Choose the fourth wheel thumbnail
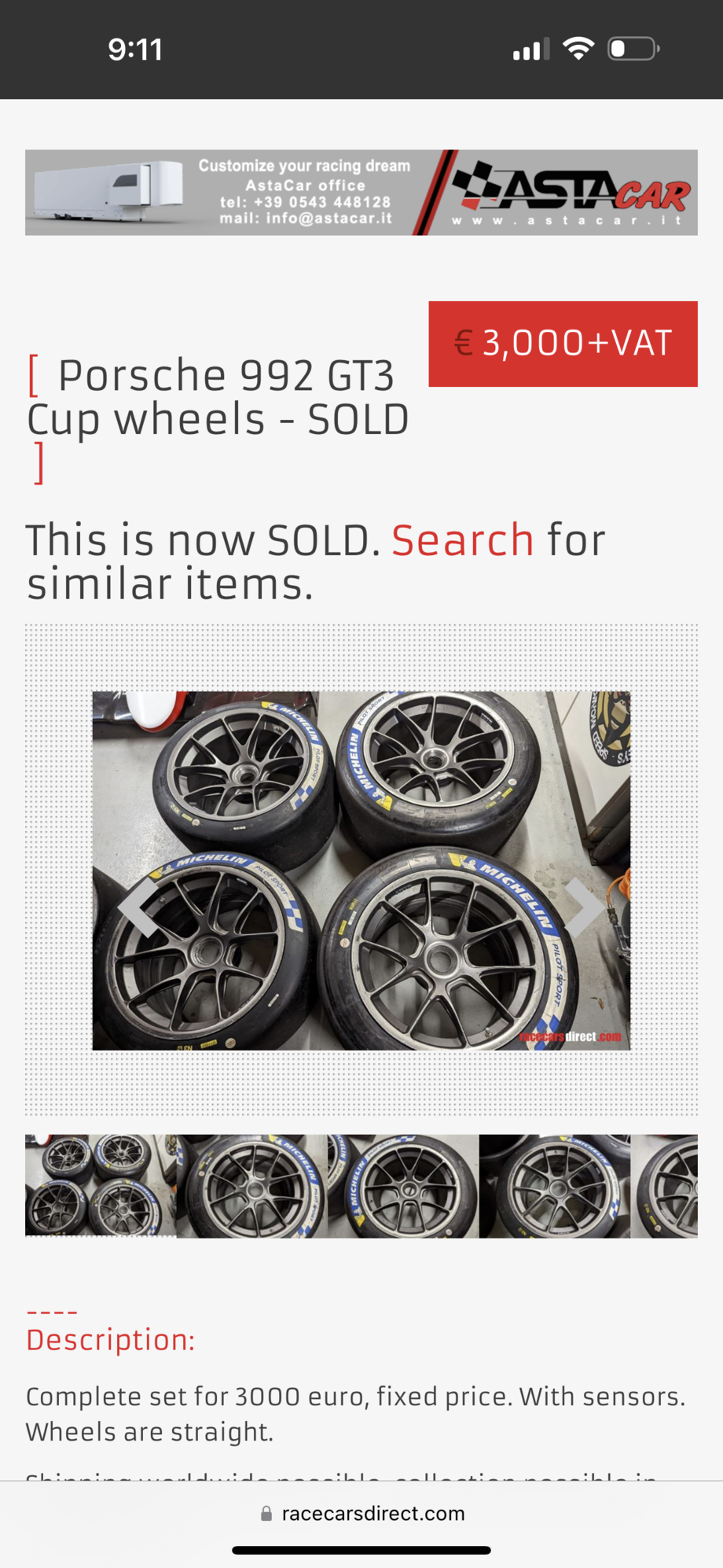This screenshot has height=1568, width=723. coord(554,1186)
